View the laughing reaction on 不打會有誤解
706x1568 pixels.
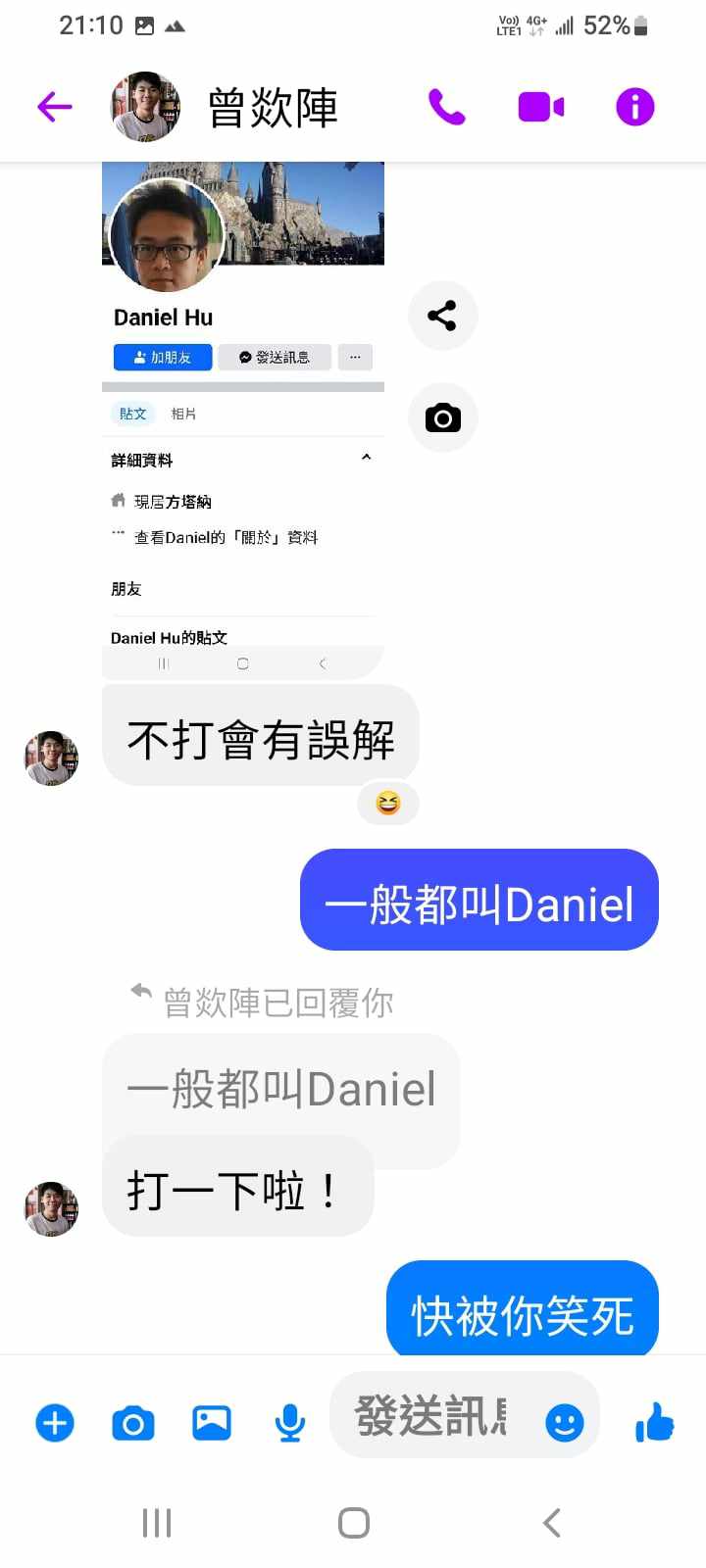pos(388,804)
